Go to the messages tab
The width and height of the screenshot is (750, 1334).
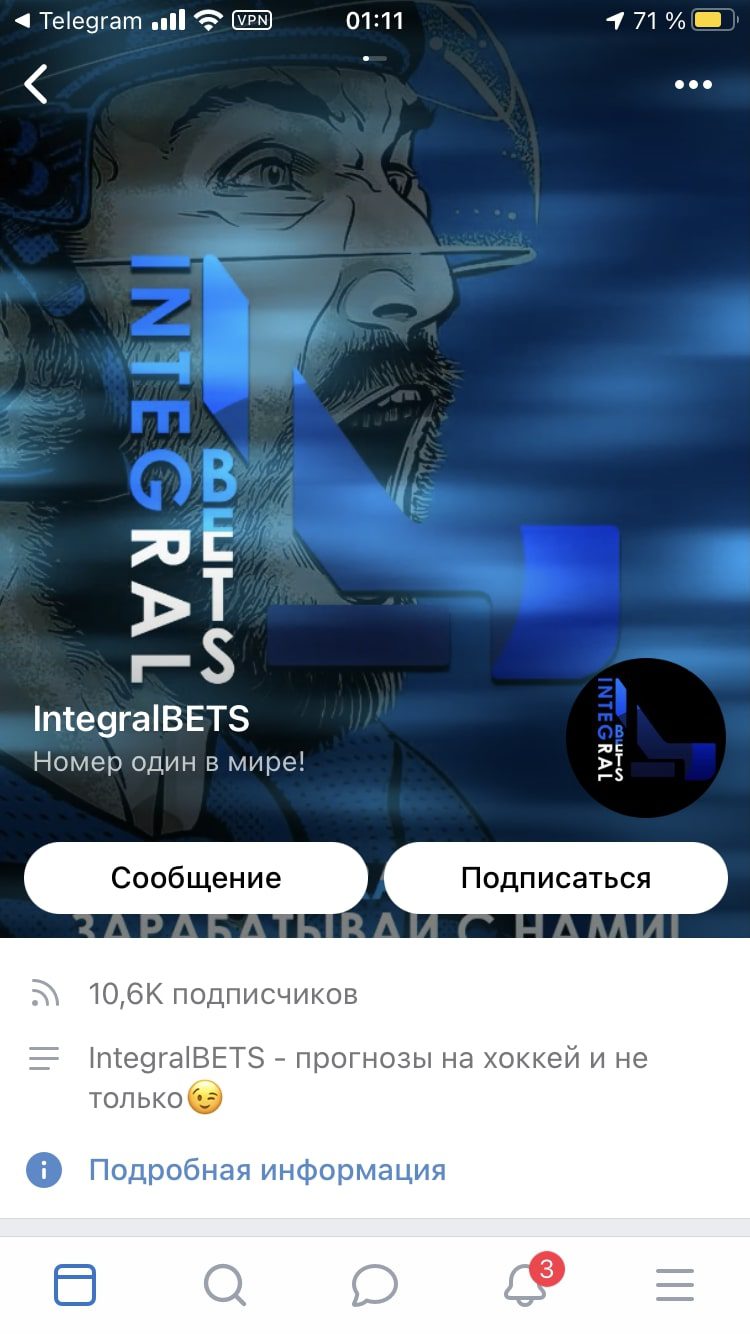pyautogui.click(x=375, y=1284)
